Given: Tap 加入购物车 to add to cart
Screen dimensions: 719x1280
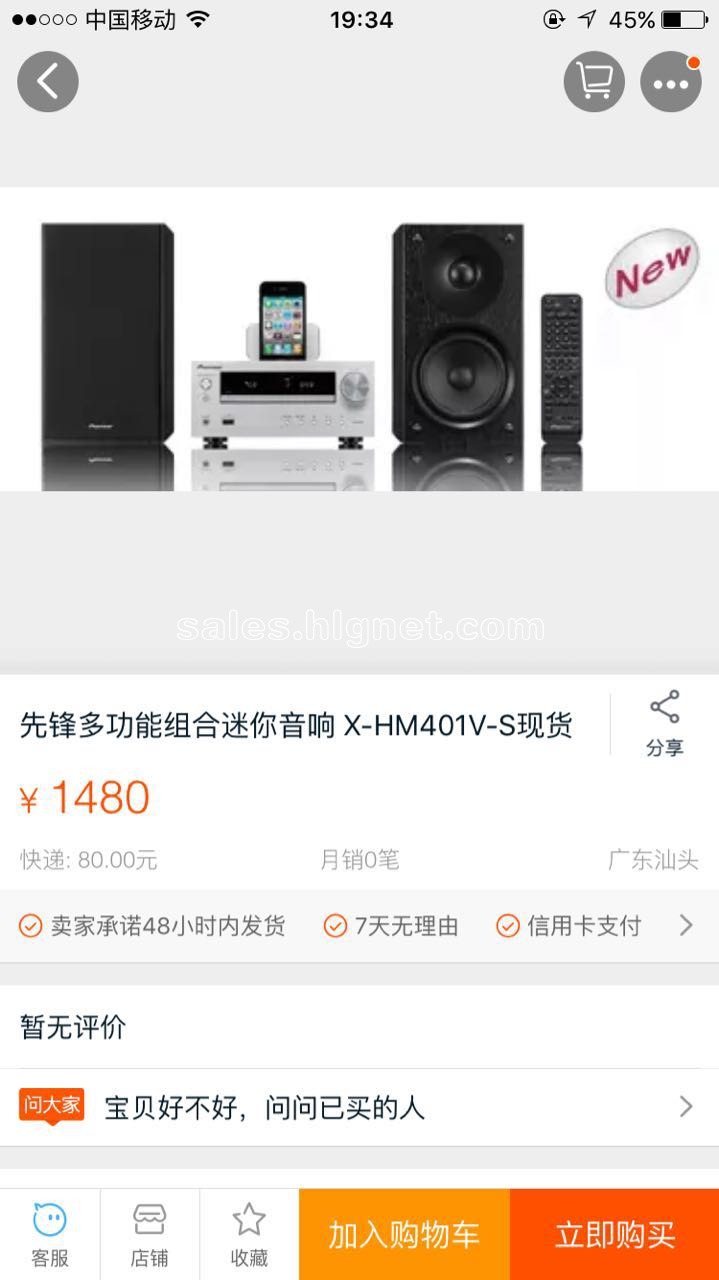Looking at the screenshot, I should pos(404,1234).
